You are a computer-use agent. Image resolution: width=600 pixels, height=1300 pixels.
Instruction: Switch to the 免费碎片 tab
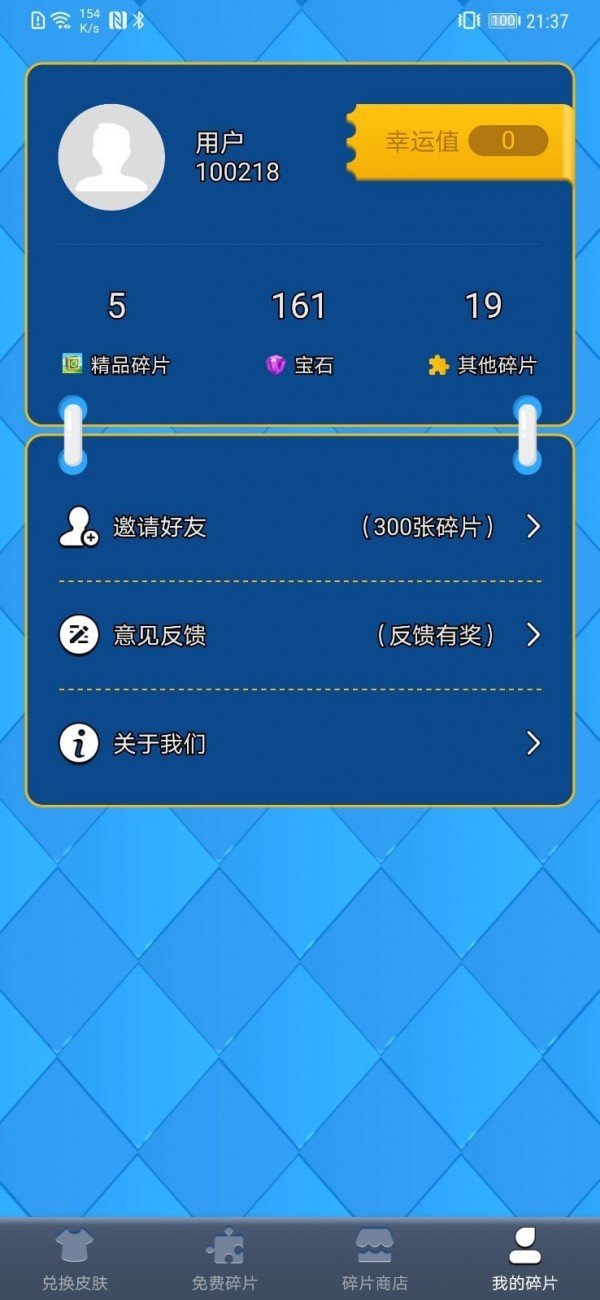tap(225, 1259)
